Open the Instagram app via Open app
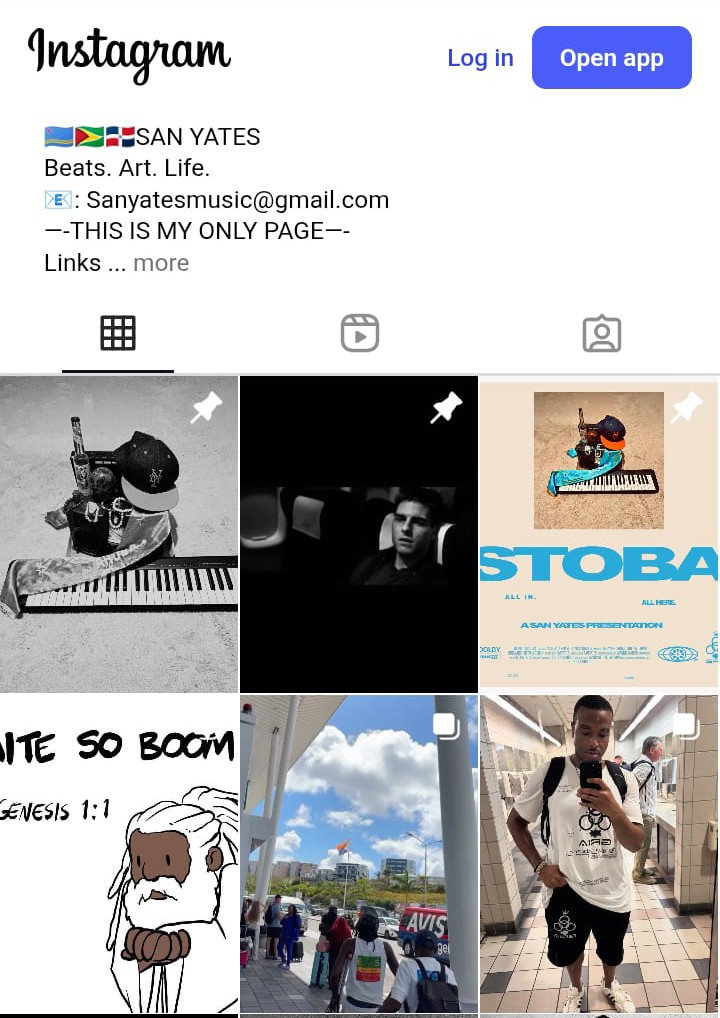Viewport: 720px width, 1018px height. 611,58
